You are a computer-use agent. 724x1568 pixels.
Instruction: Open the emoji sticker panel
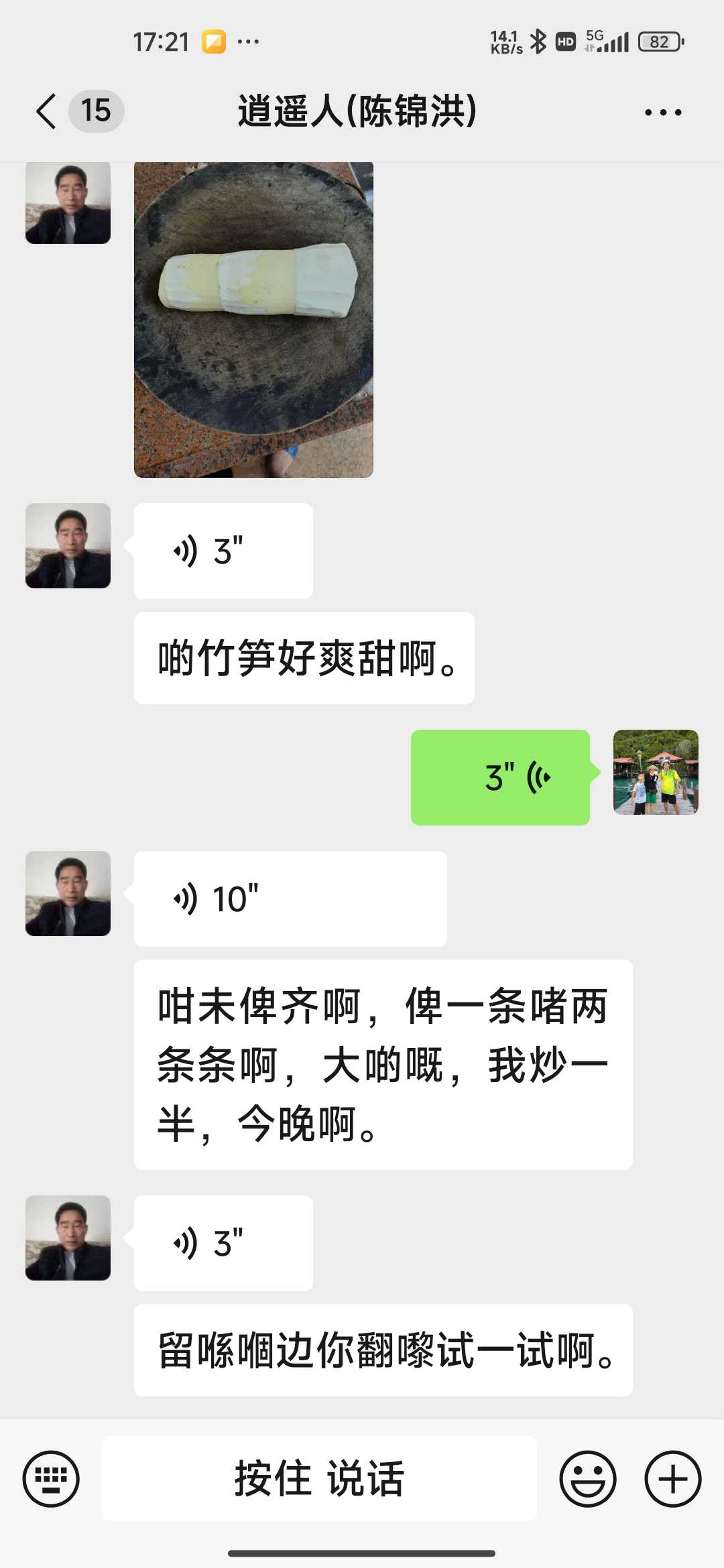588,1479
